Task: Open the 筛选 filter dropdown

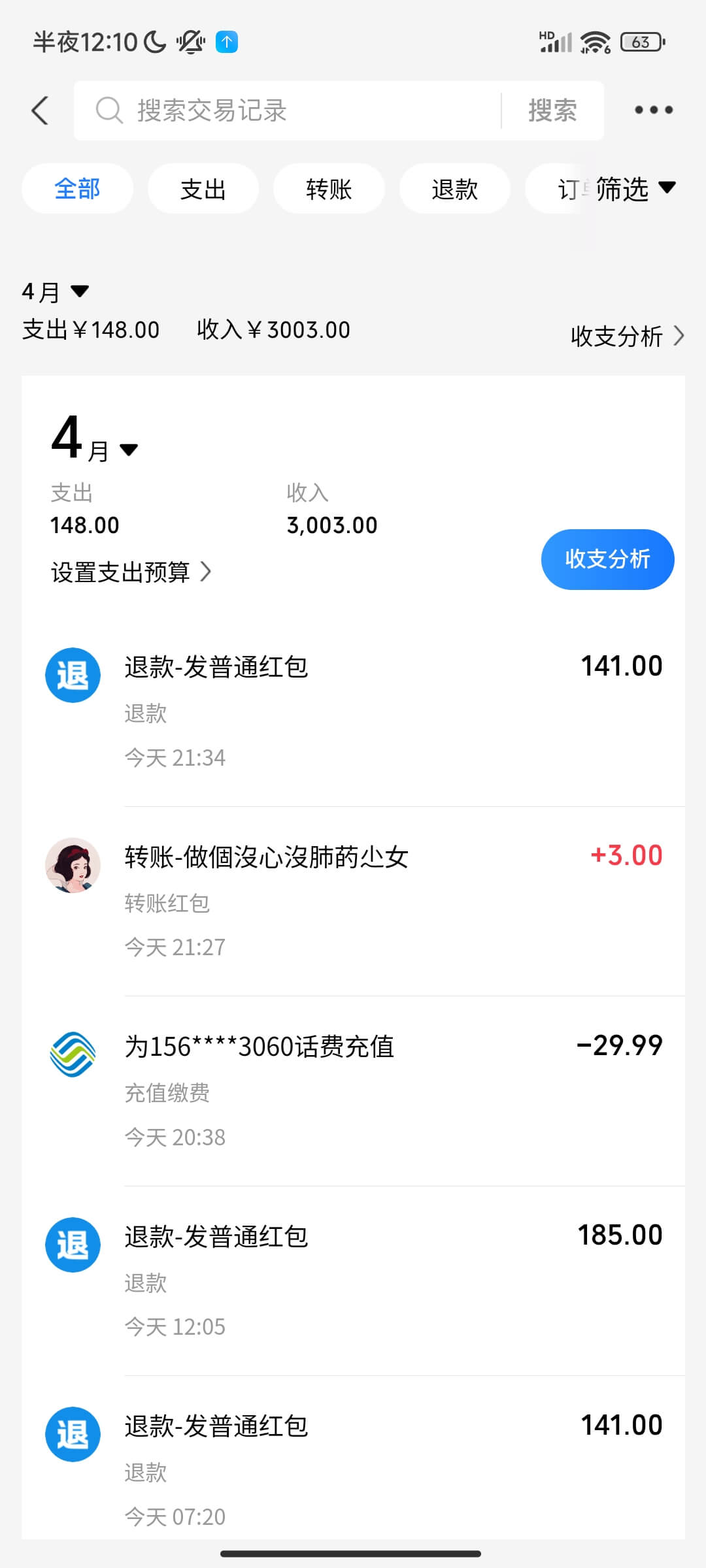Action: point(634,189)
